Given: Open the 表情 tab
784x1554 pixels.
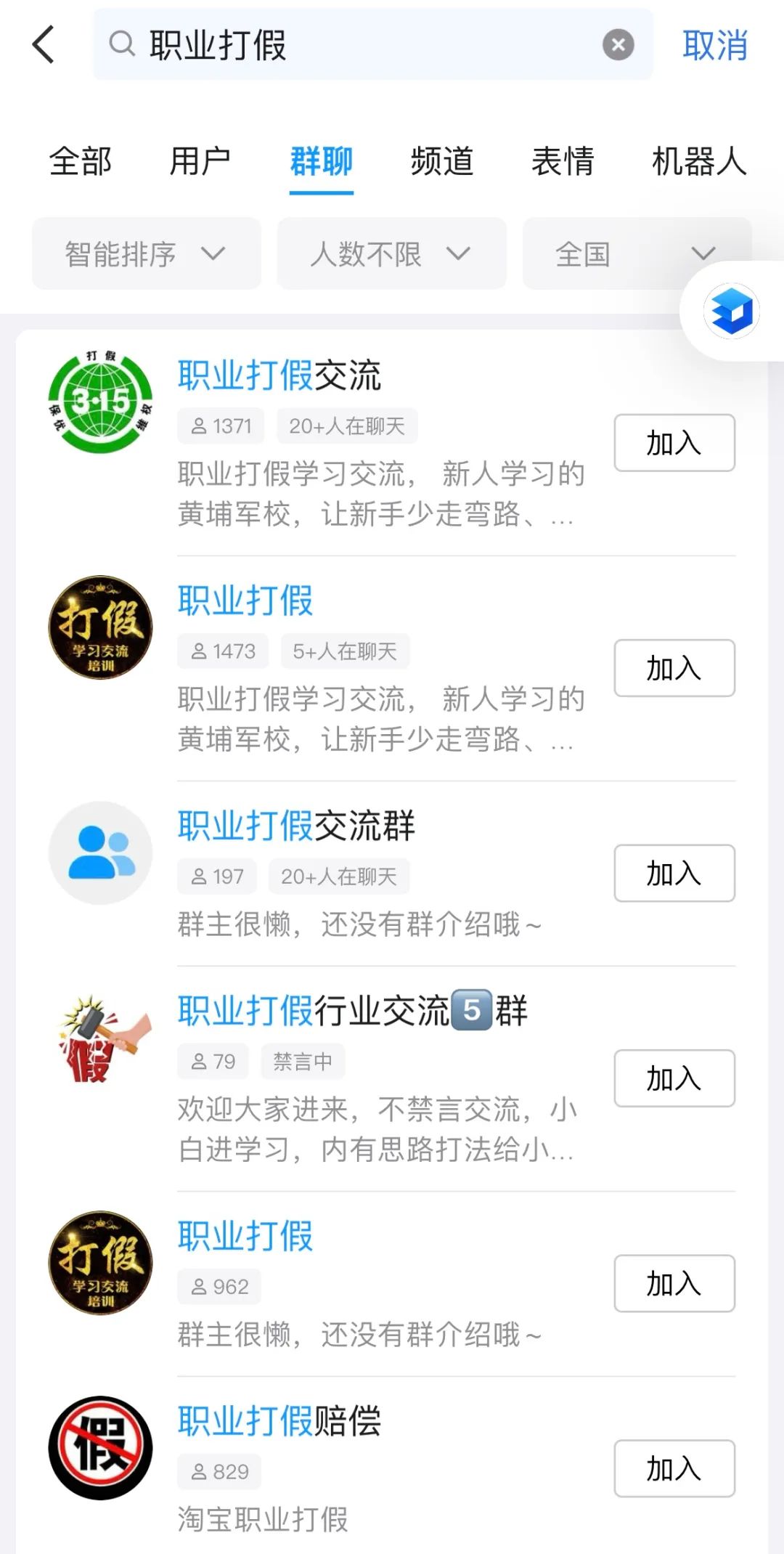Looking at the screenshot, I should (x=563, y=161).
